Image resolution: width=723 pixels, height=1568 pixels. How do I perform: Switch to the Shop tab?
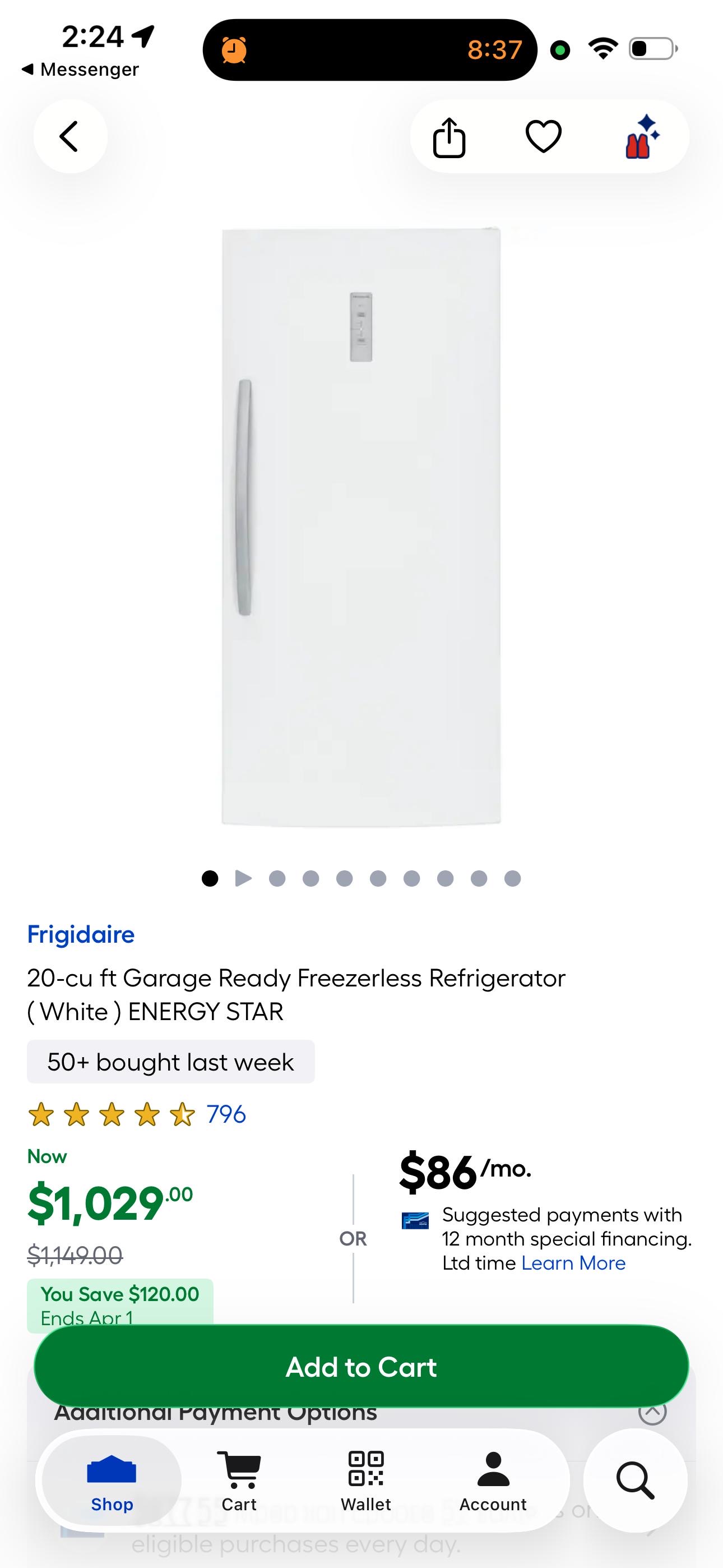[x=112, y=1481]
